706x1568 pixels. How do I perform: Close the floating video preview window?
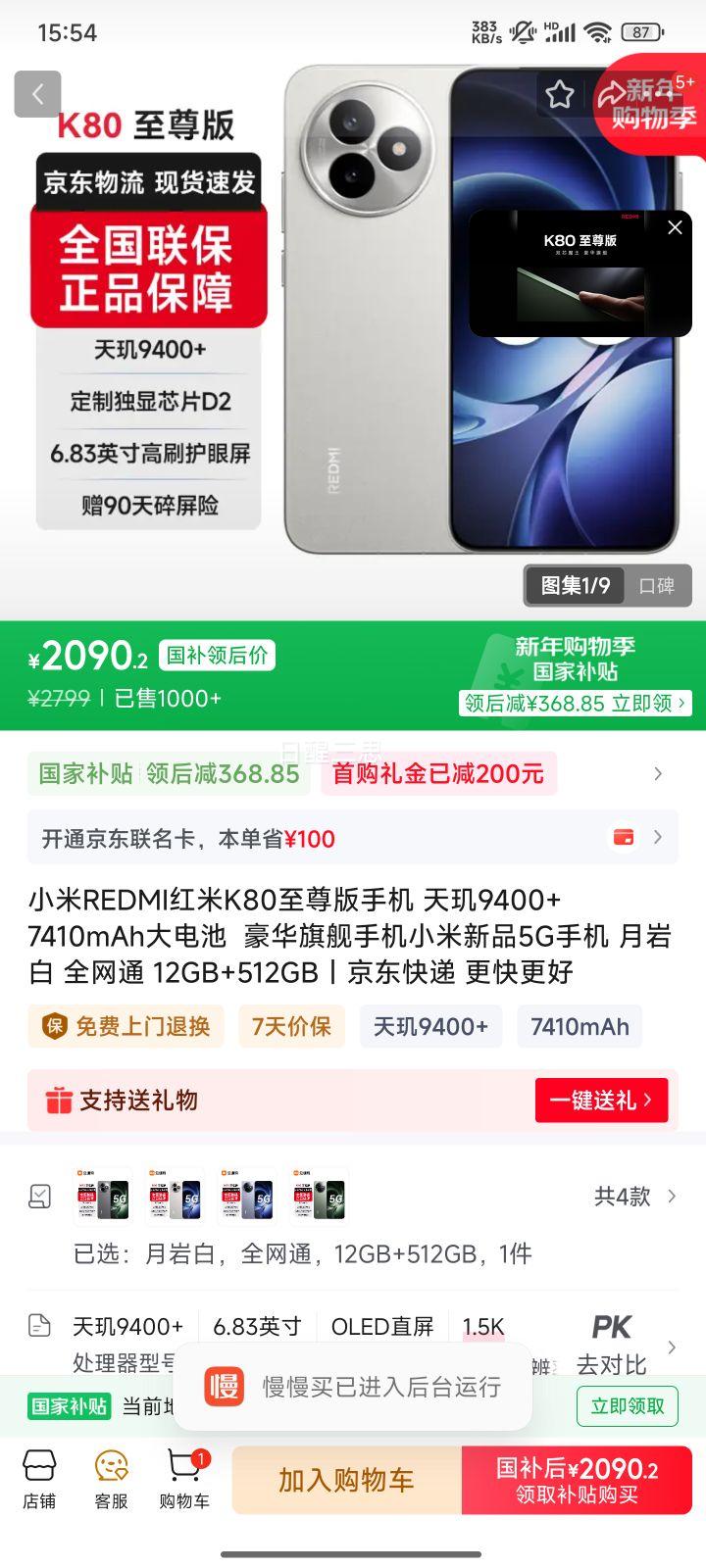tap(675, 226)
